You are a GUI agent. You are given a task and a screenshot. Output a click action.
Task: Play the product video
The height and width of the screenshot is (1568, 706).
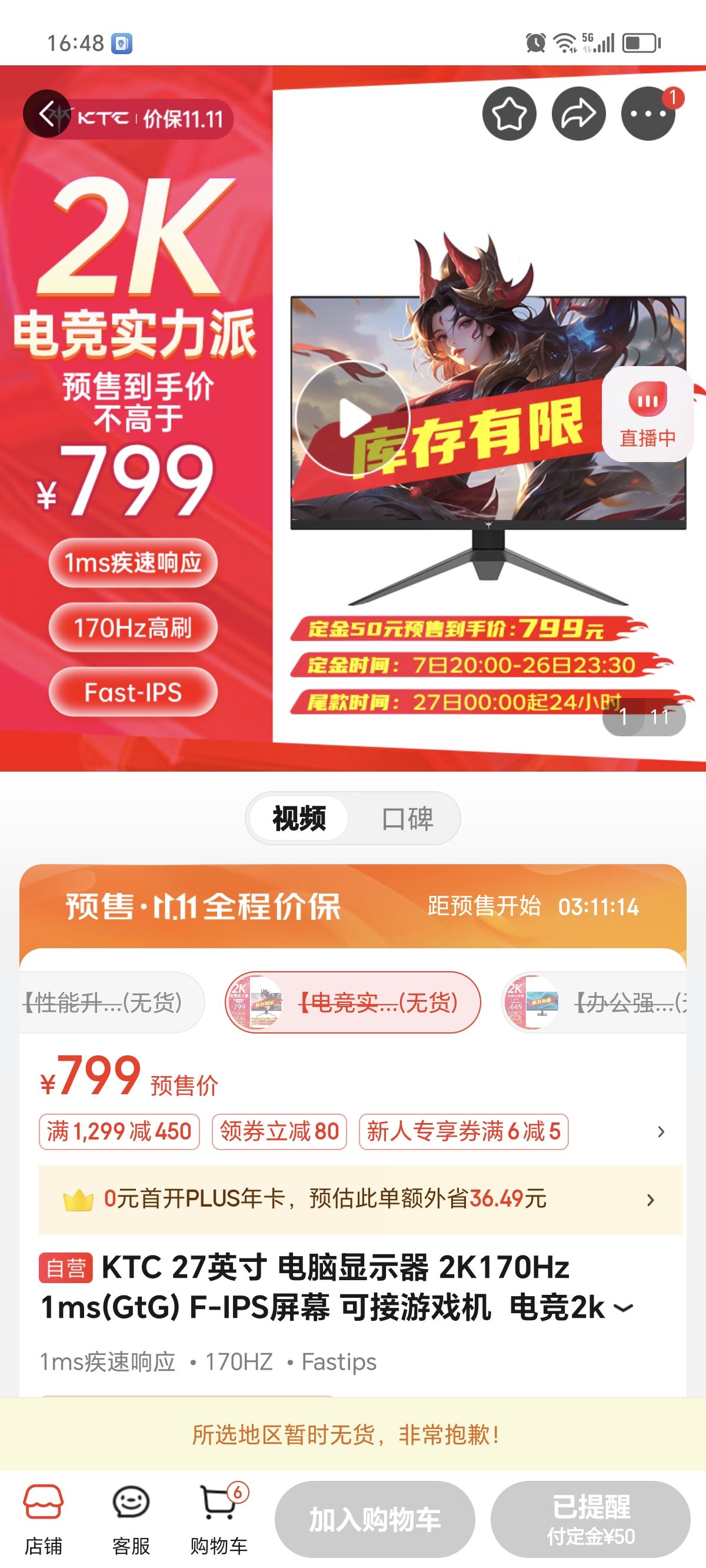(x=353, y=418)
